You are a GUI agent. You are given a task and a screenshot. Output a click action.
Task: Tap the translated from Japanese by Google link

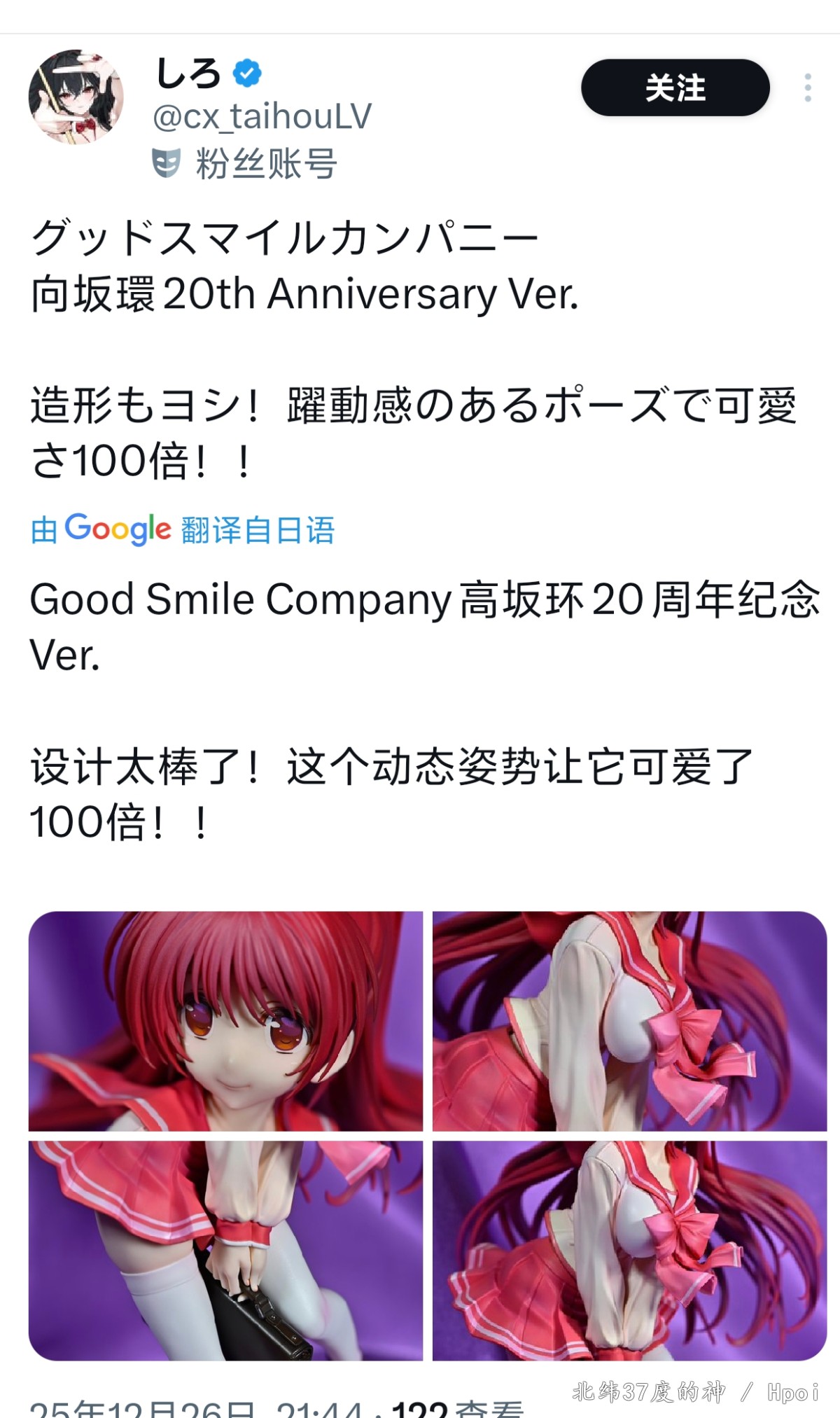coord(183,530)
